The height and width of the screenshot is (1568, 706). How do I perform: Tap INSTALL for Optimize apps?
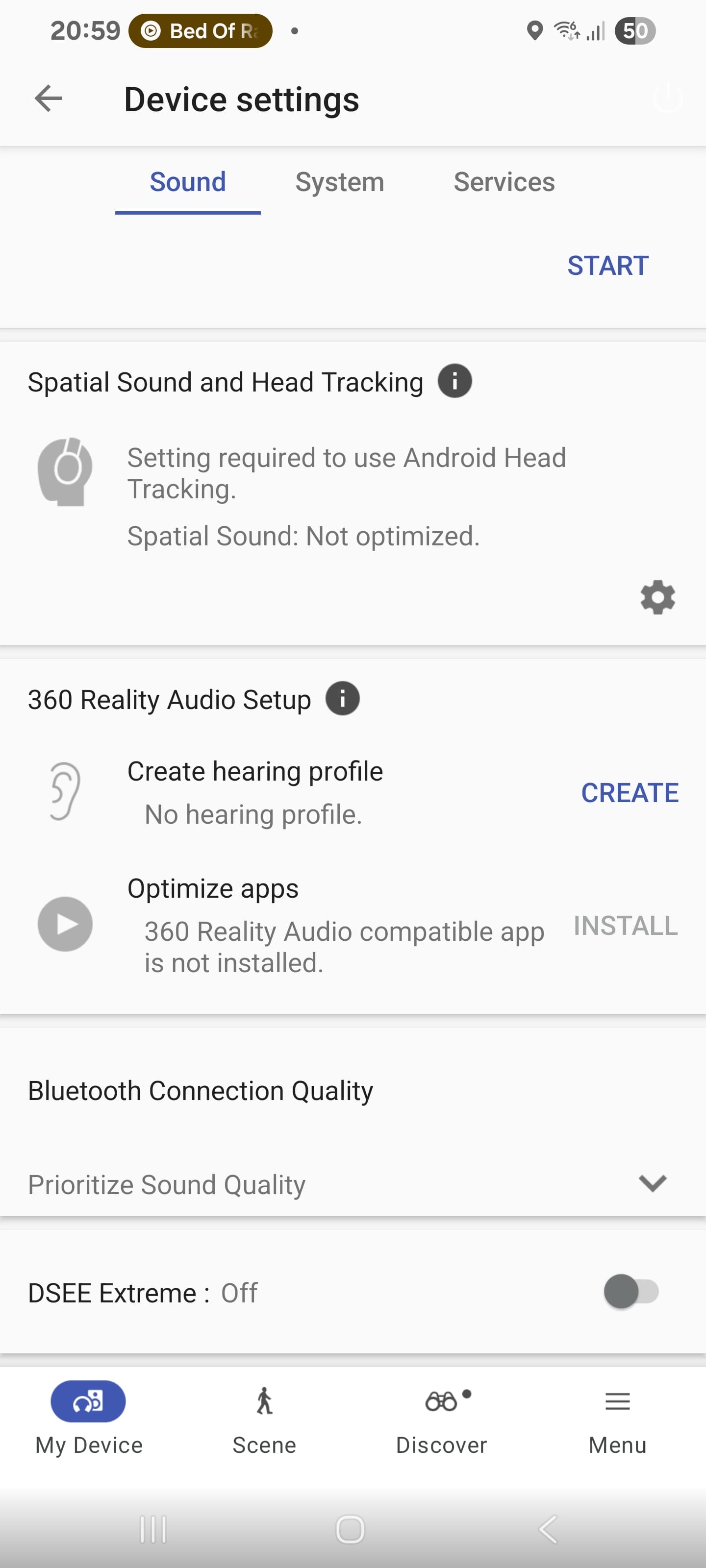click(x=625, y=925)
